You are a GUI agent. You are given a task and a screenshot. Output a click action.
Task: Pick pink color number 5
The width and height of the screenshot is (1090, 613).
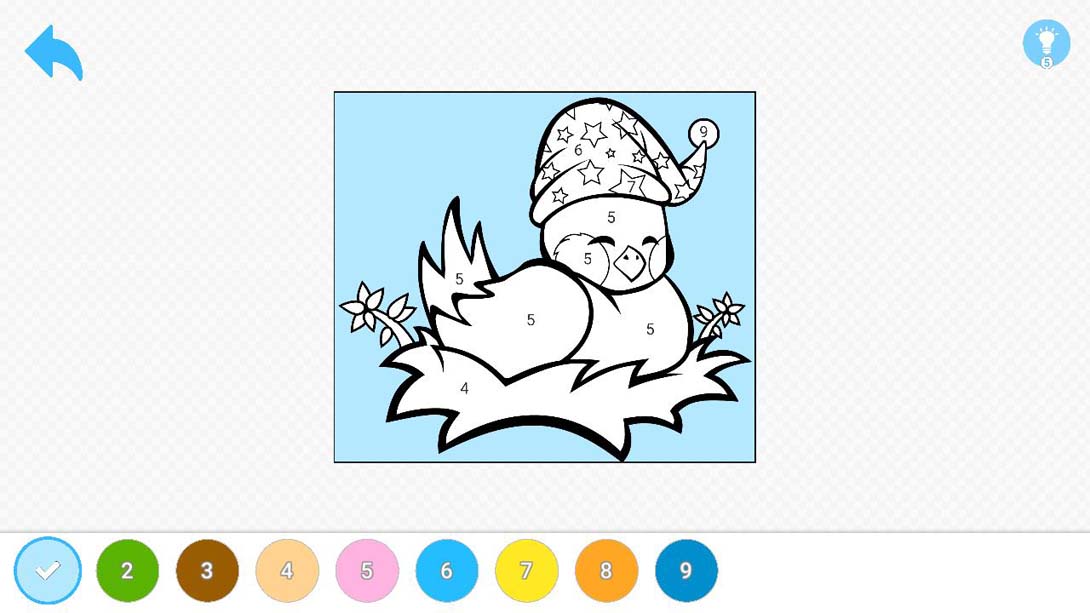[x=367, y=571]
